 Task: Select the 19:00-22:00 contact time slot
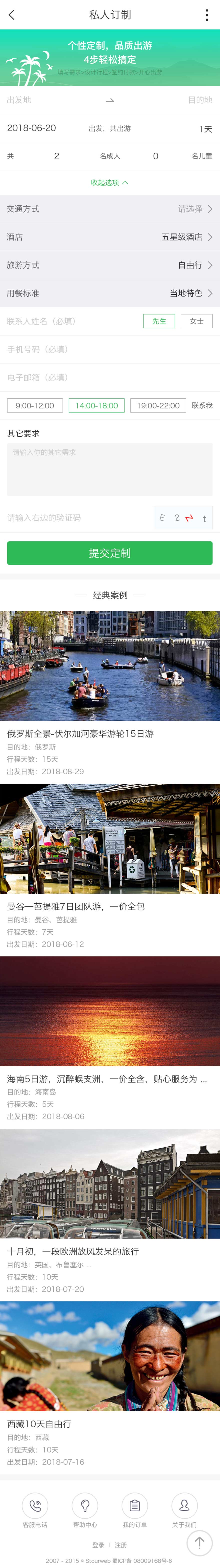[x=158, y=405]
